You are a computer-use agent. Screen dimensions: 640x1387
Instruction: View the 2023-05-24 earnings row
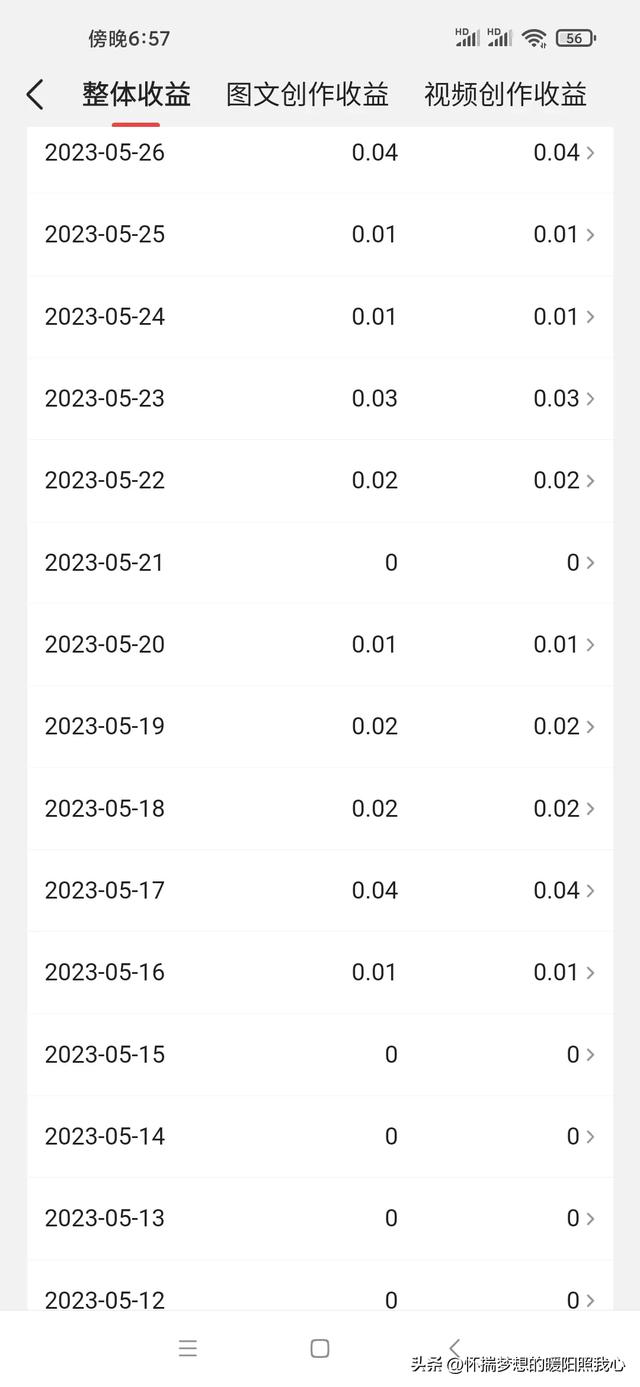tap(320, 317)
